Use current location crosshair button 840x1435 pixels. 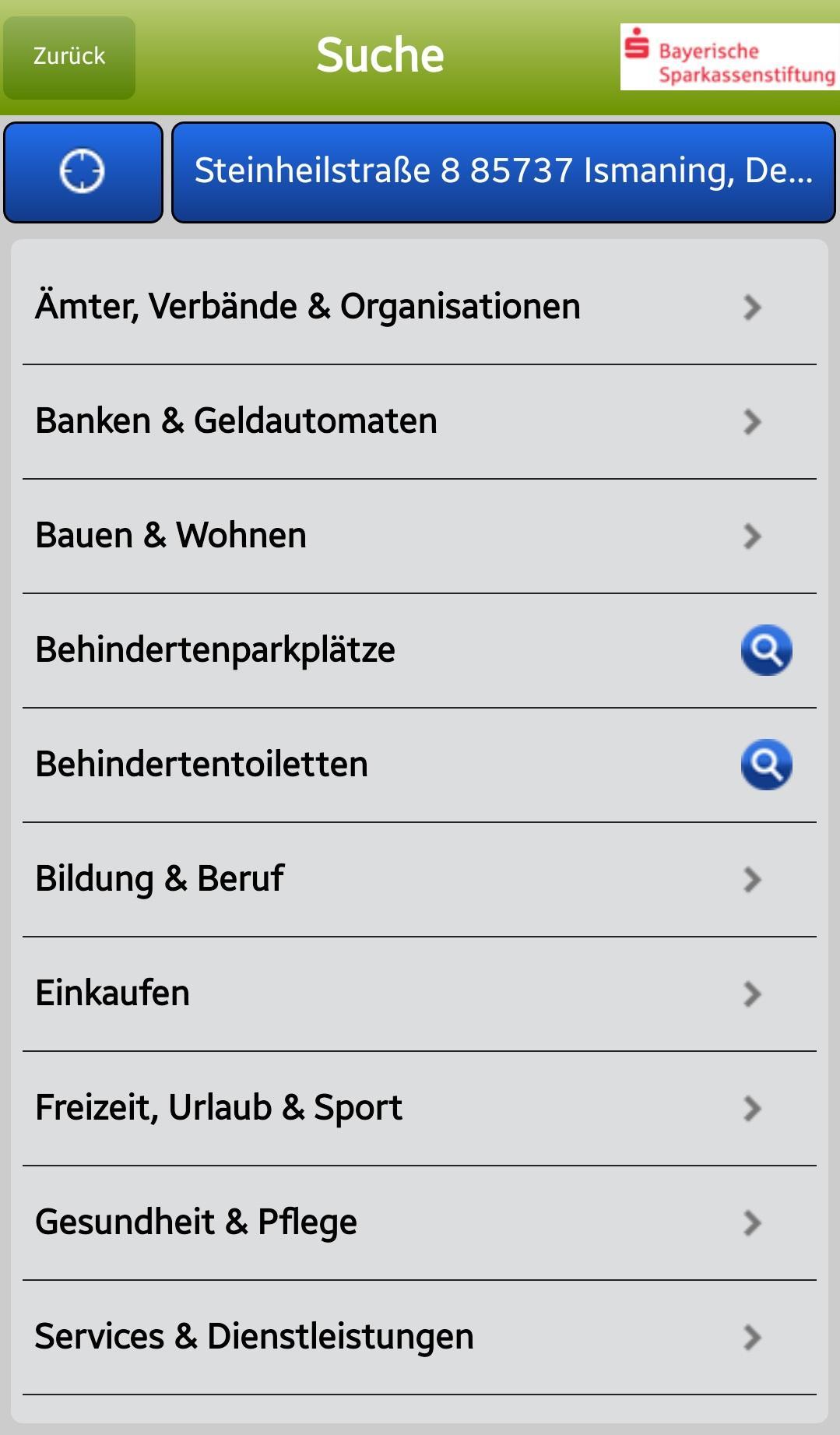tap(83, 172)
